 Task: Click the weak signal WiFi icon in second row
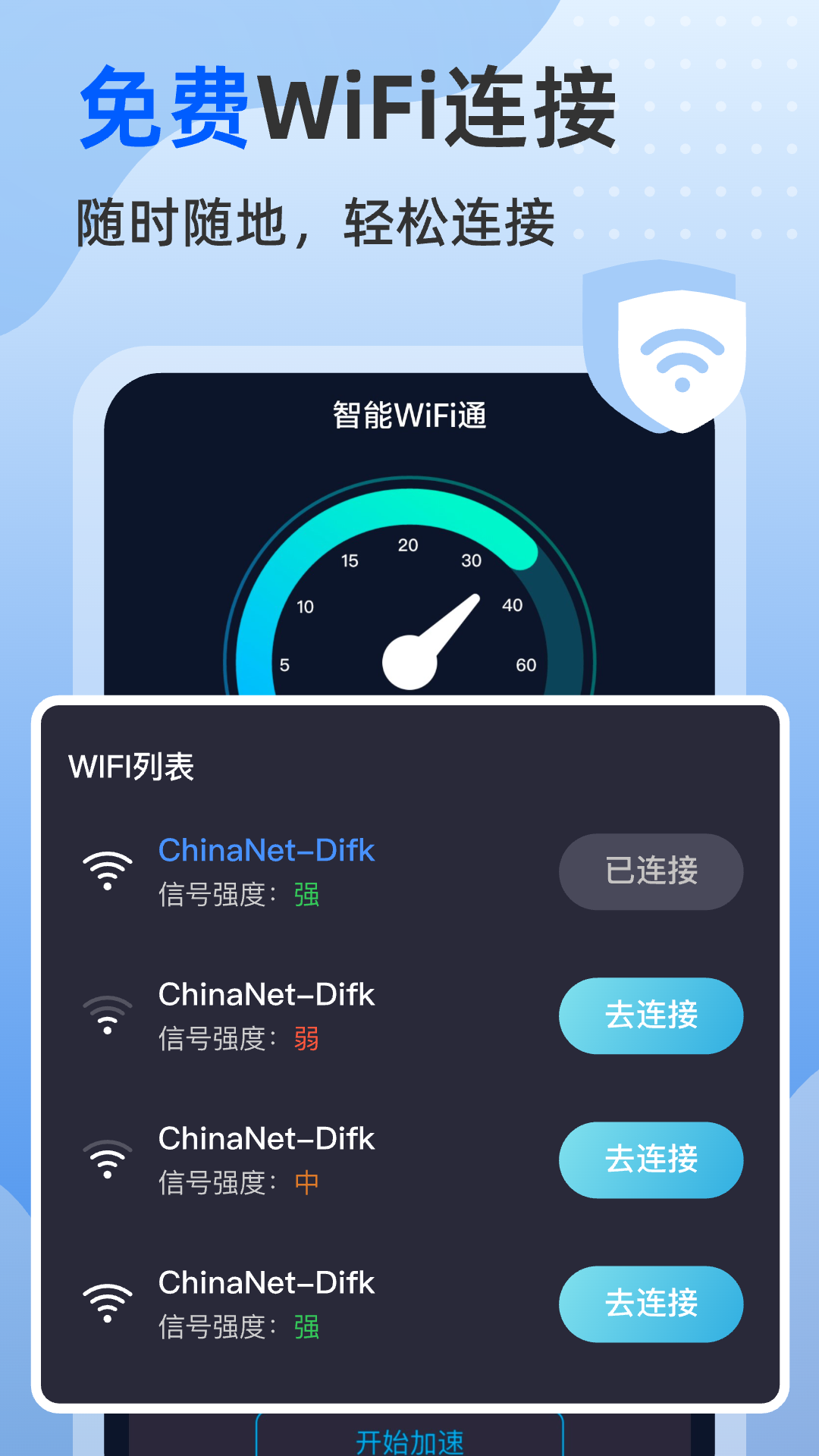(108, 1015)
